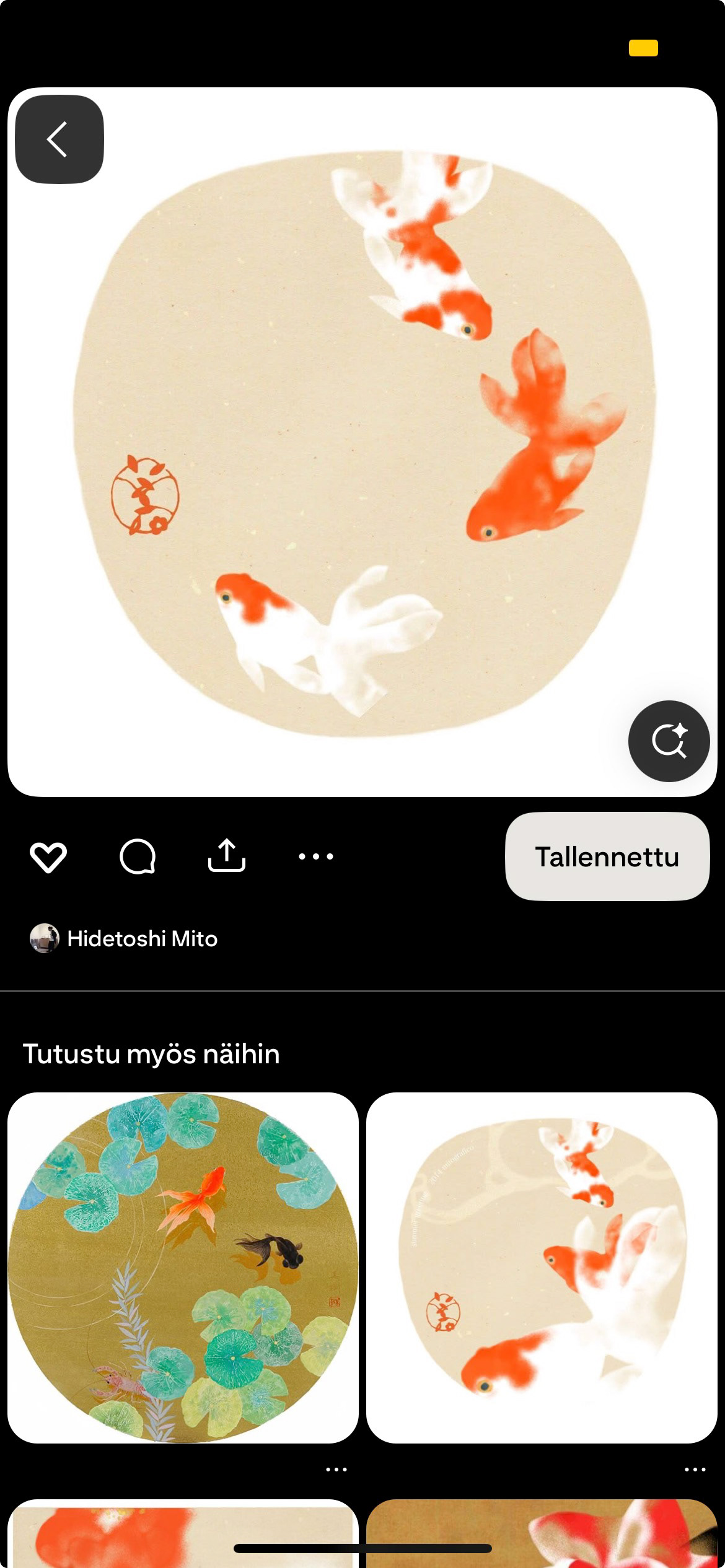This screenshot has height=1568, width=725.
Task: Open the pin's more options menu
Action: coord(316,857)
